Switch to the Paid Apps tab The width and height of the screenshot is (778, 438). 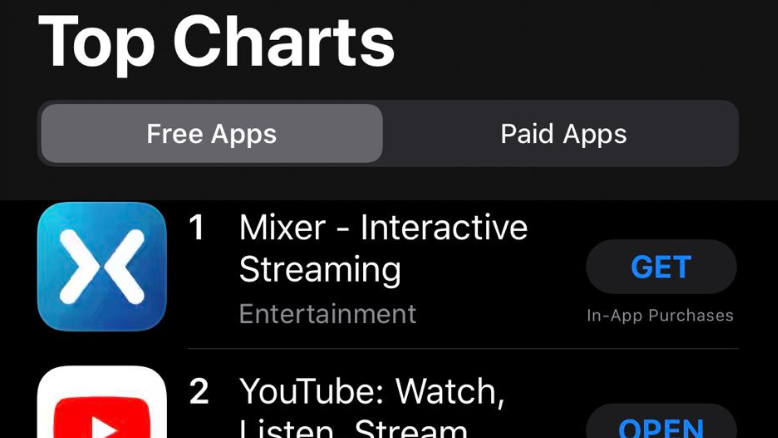(x=563, y=134)
